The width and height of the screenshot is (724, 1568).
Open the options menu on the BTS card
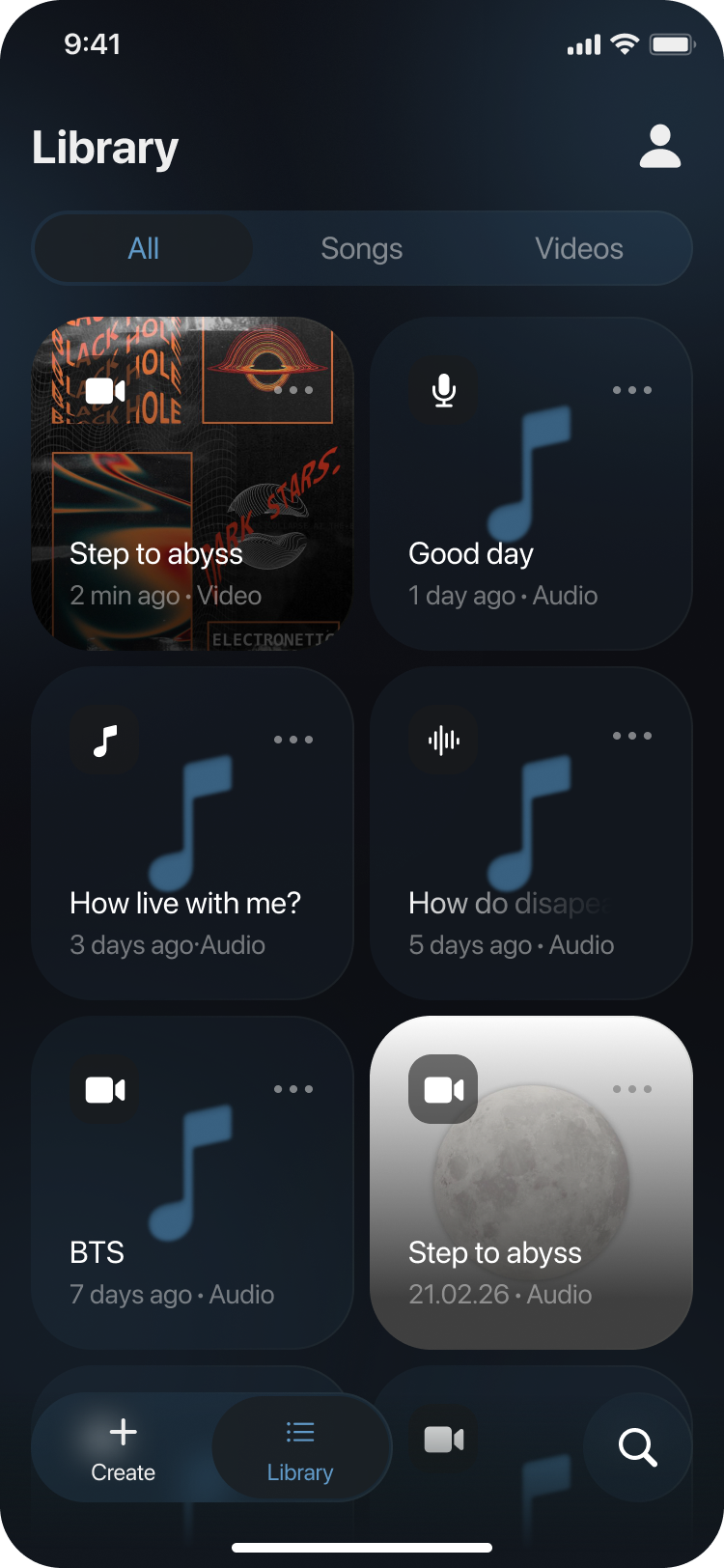[x=293, y=1088]
